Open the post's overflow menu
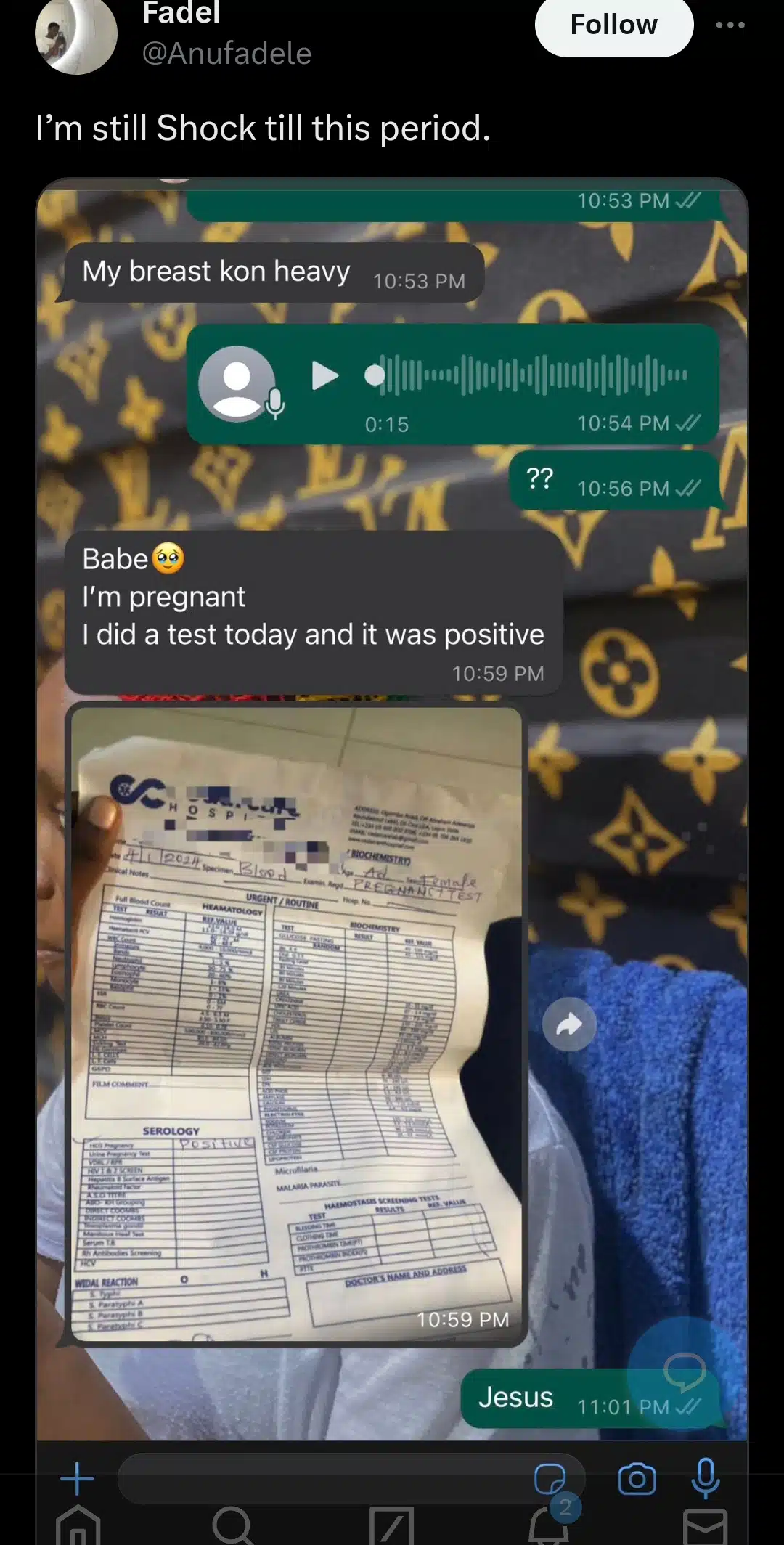Viewport: 784px width, 1545px height. (730, 25)
